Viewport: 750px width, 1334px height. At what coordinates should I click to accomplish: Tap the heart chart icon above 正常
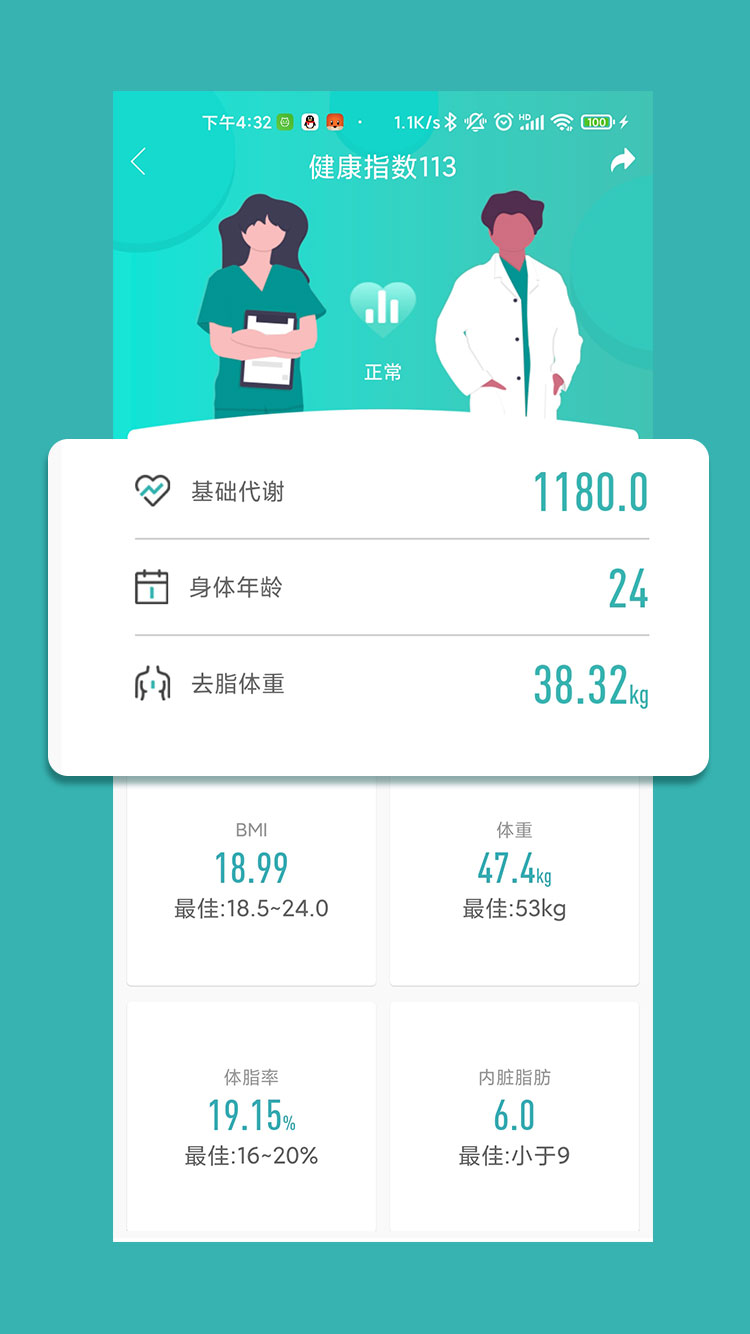(x=384, y=306)
